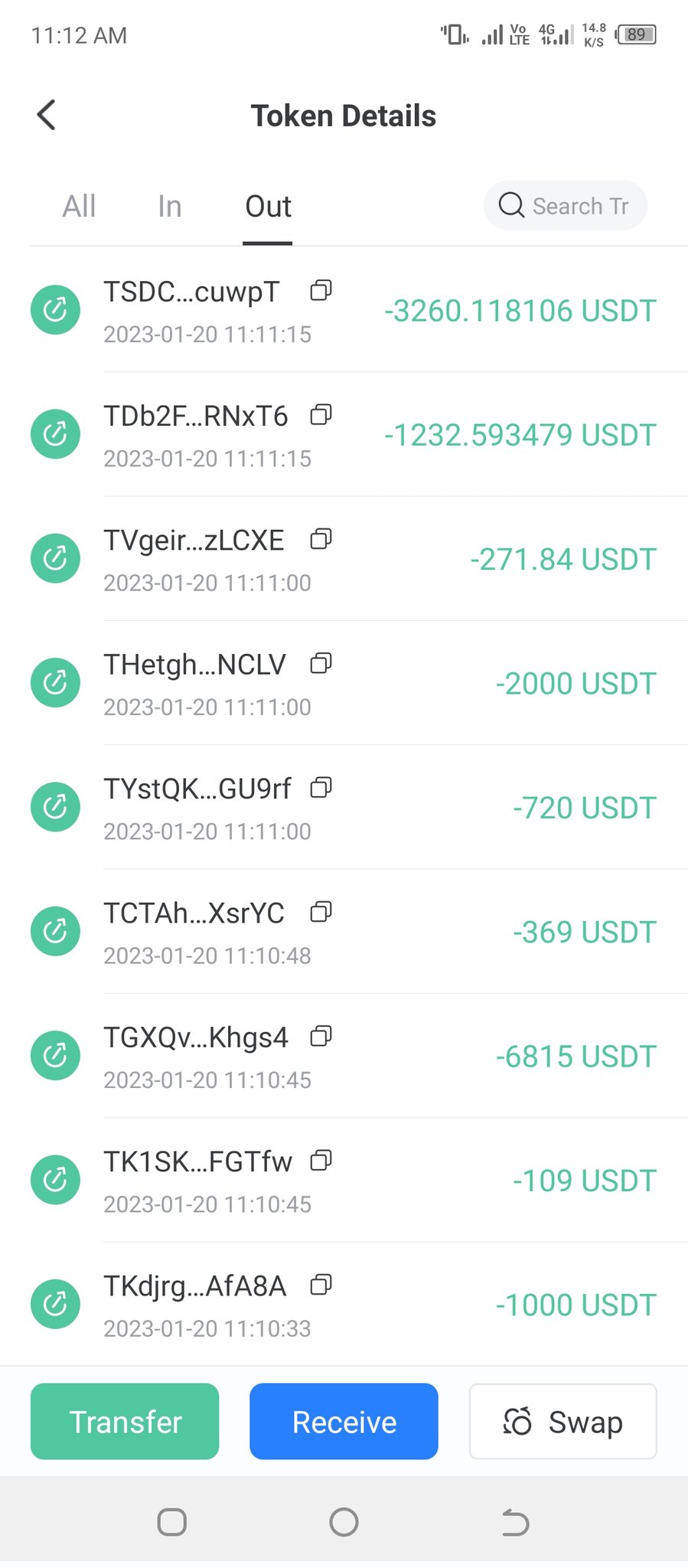This screenshot has width=688, height=1568.
Task: Copy address TDb2F...RNxT6
Action: click(x=321, y=415)
